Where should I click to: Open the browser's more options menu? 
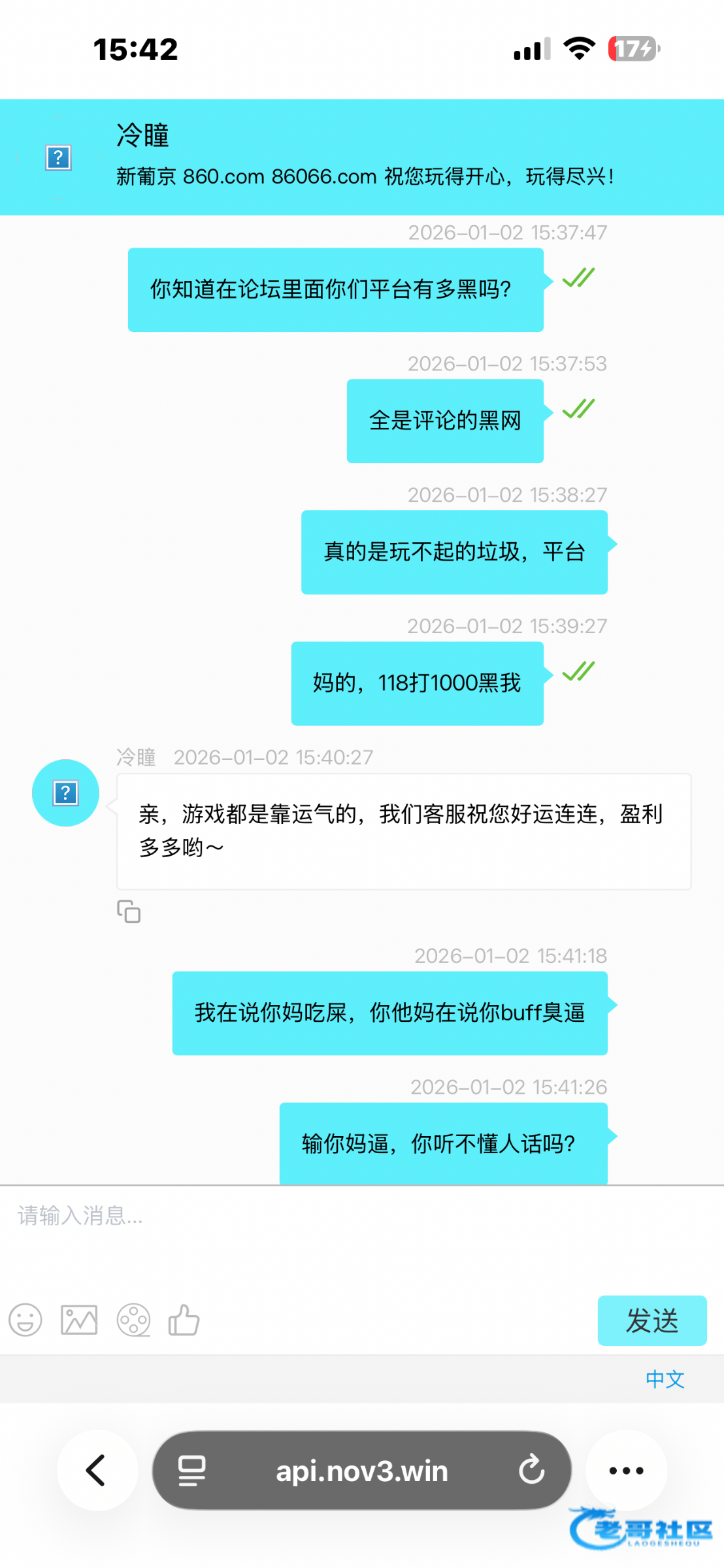[626, 1471]
